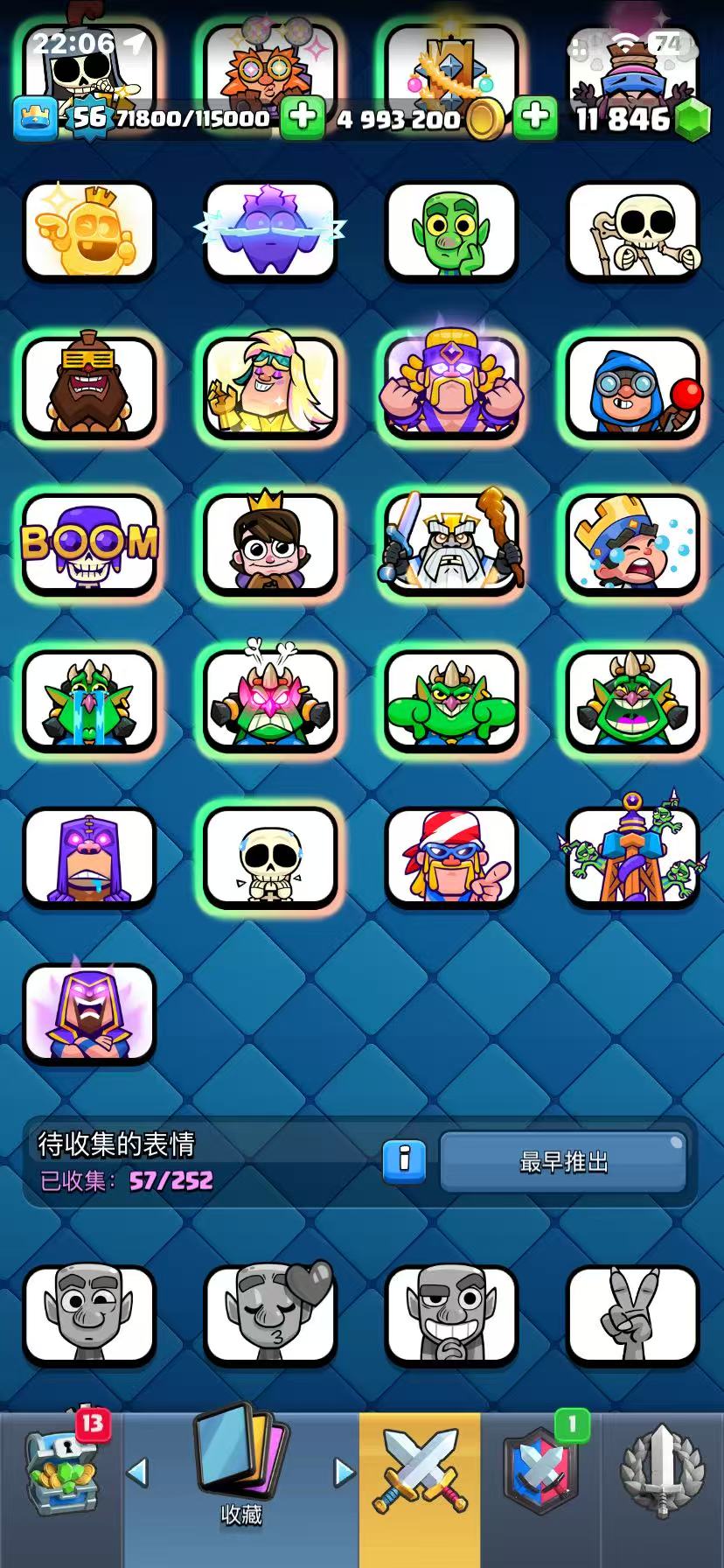The width and height of the screenshot is (724, 1568).
Task: Open info about uncollected emotes
Action: click(x=404, y=1160)
